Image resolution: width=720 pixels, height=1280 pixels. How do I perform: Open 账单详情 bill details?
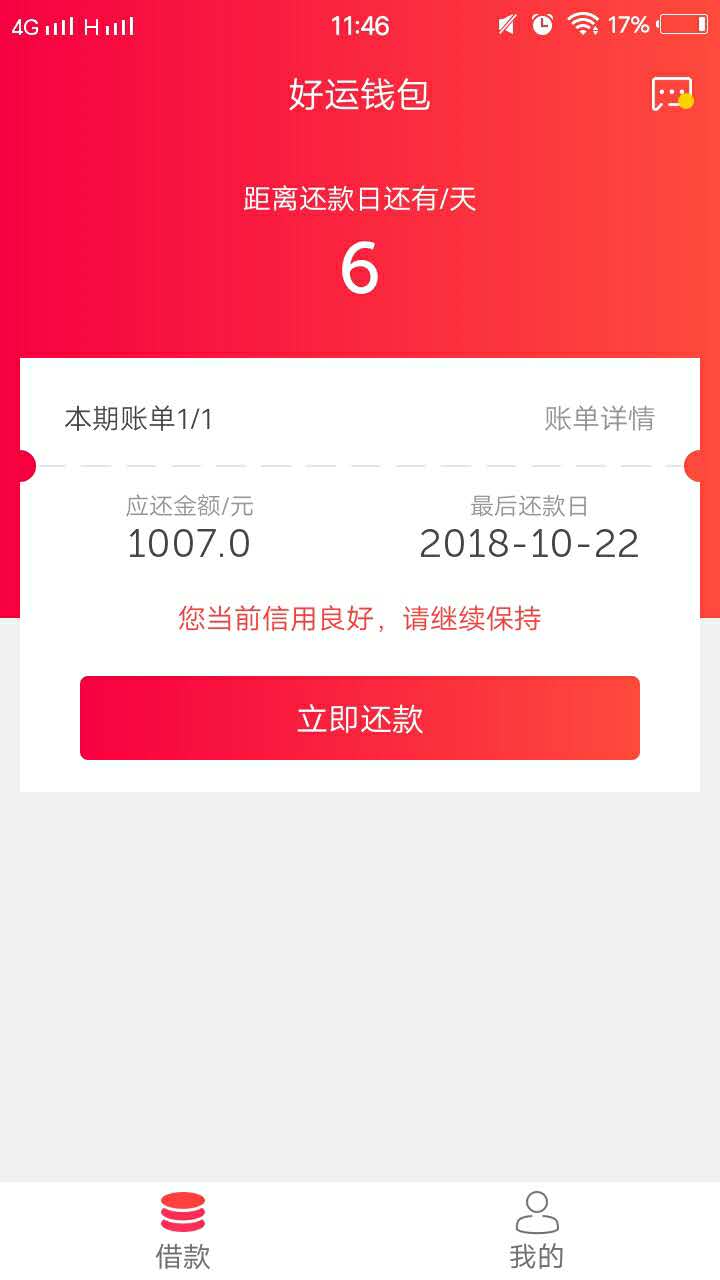(x=599, y=419)
